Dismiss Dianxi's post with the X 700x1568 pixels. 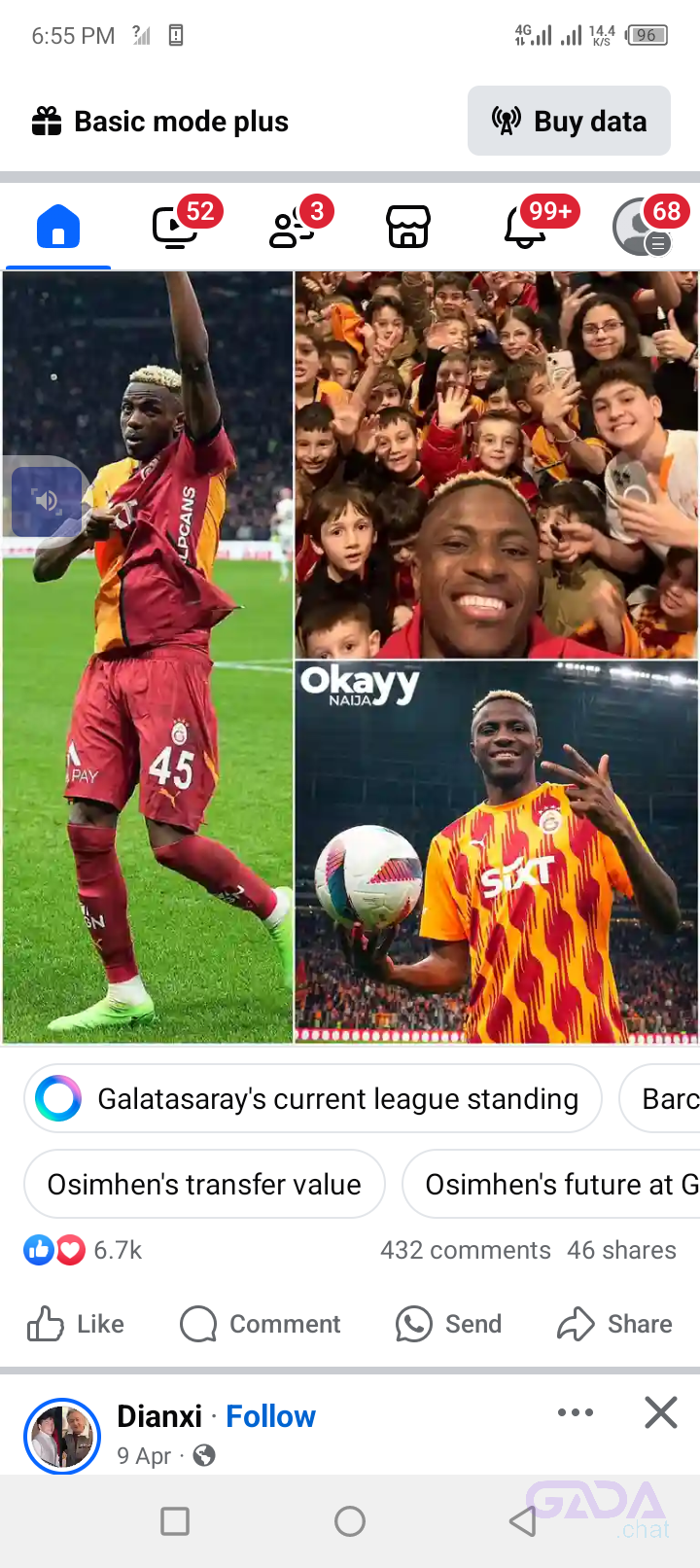pos(660,1412)
